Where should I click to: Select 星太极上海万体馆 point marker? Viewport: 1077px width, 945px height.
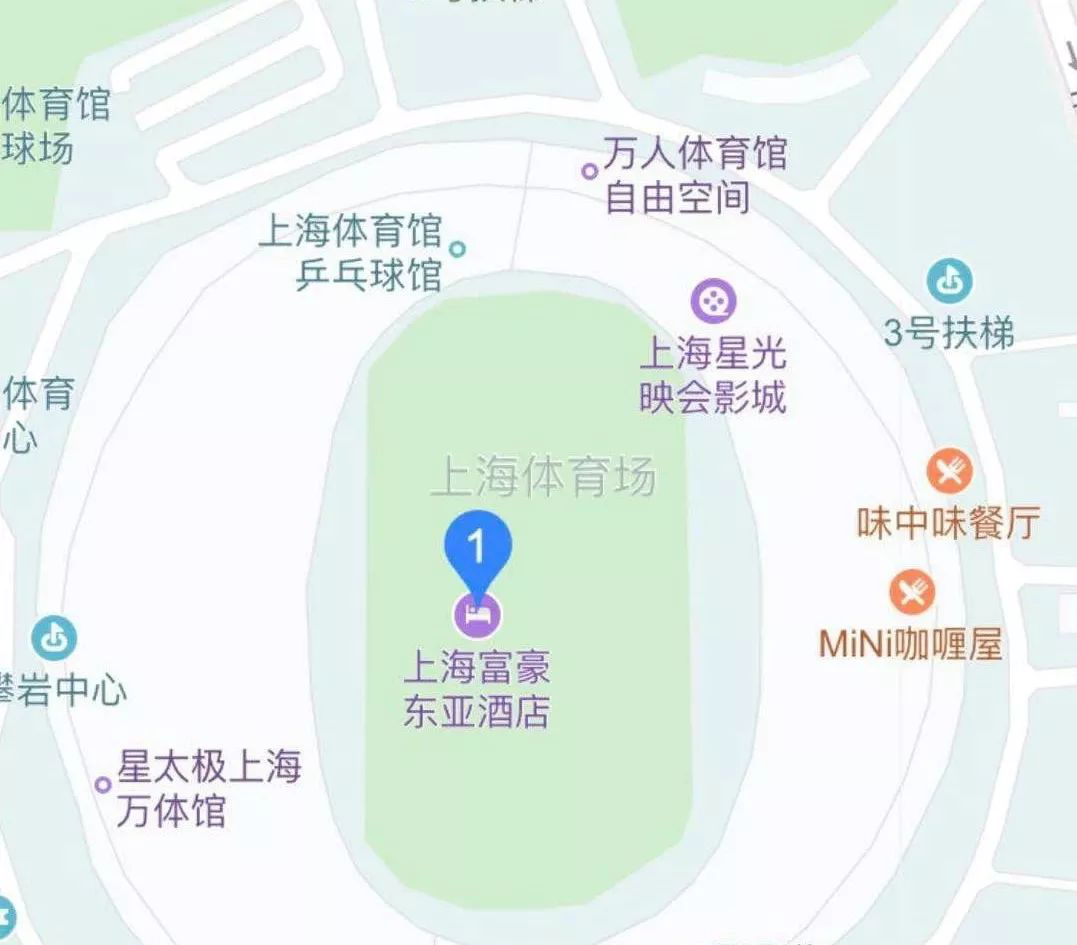coord(102,785)
